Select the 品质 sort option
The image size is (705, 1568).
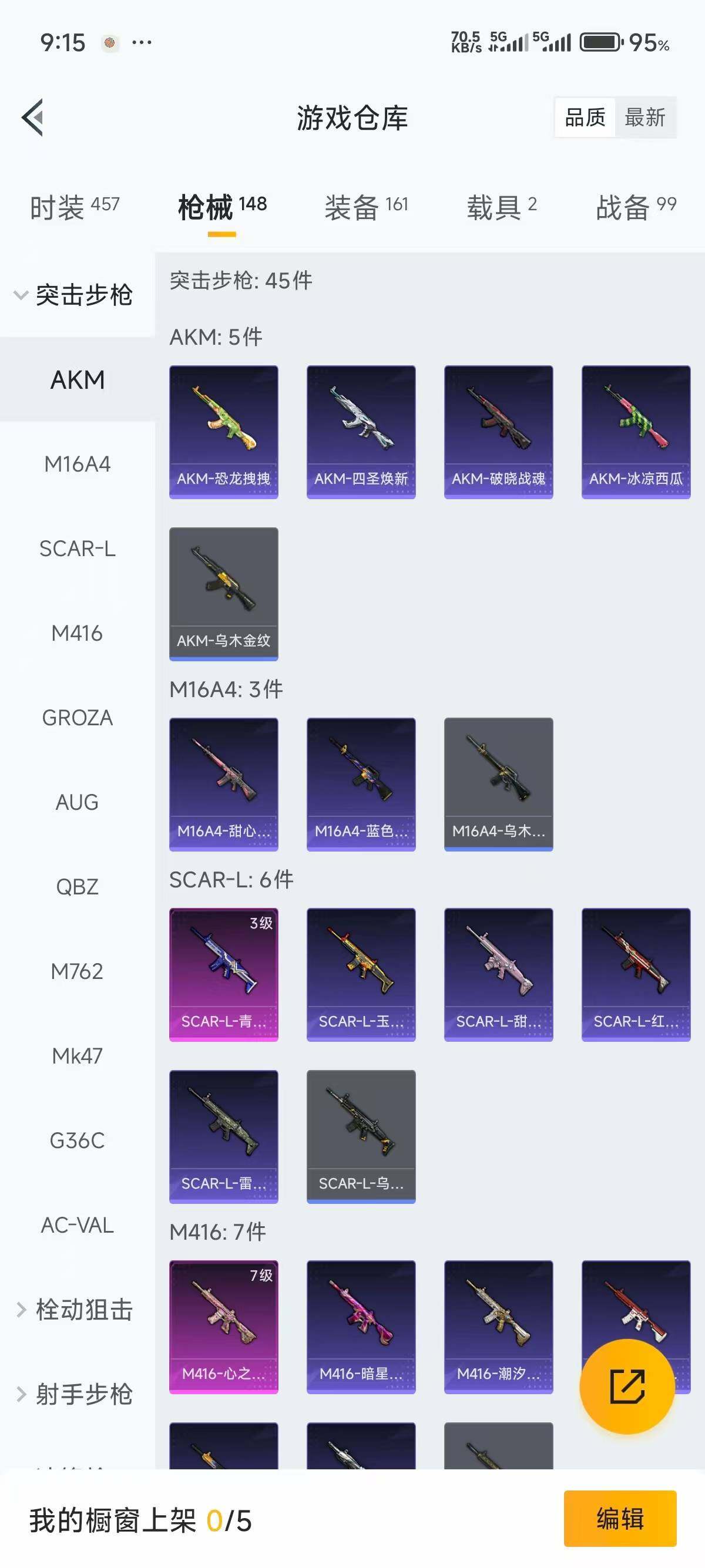point(585,117)
